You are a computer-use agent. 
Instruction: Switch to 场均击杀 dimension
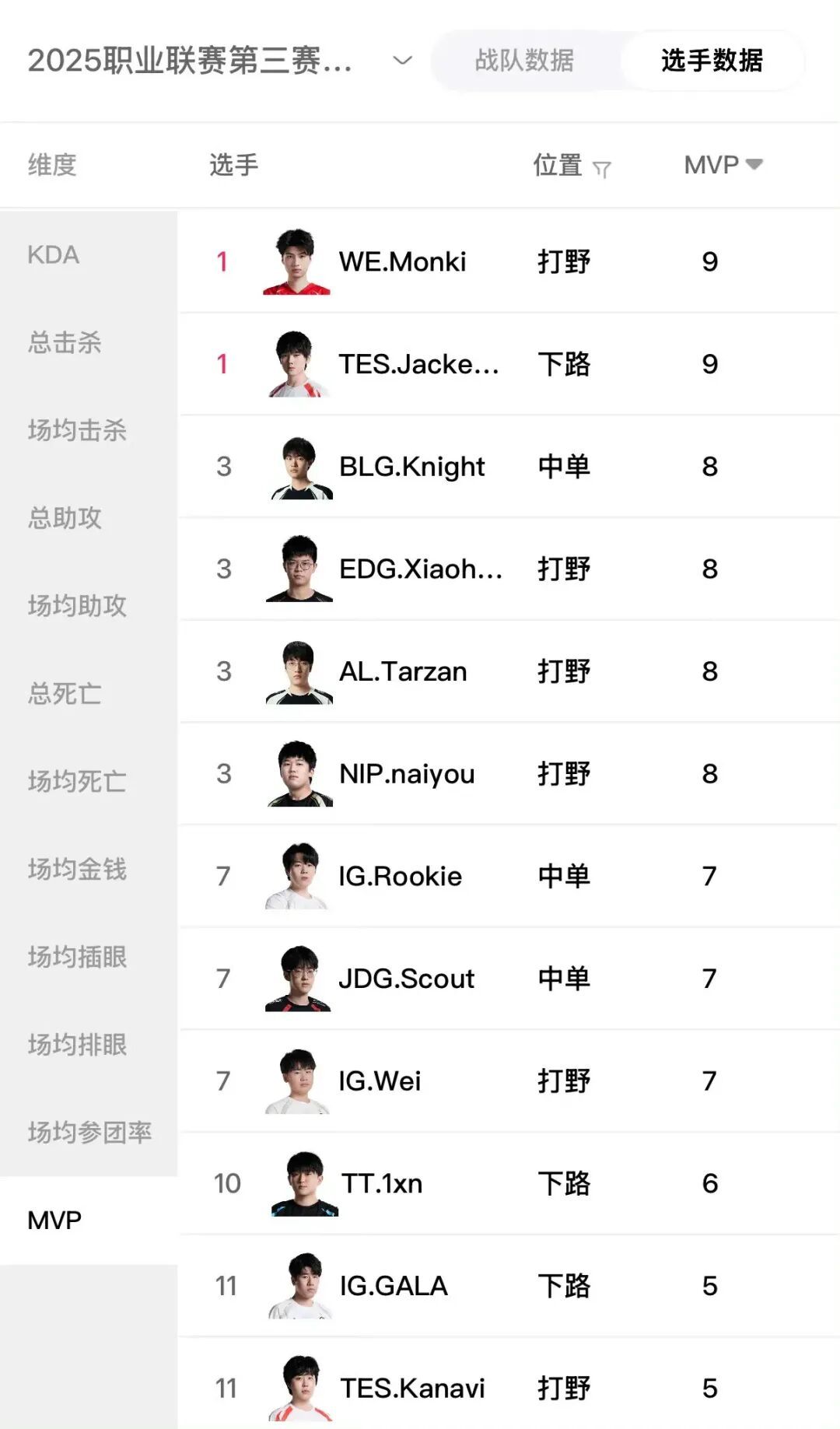click(77, 430)
